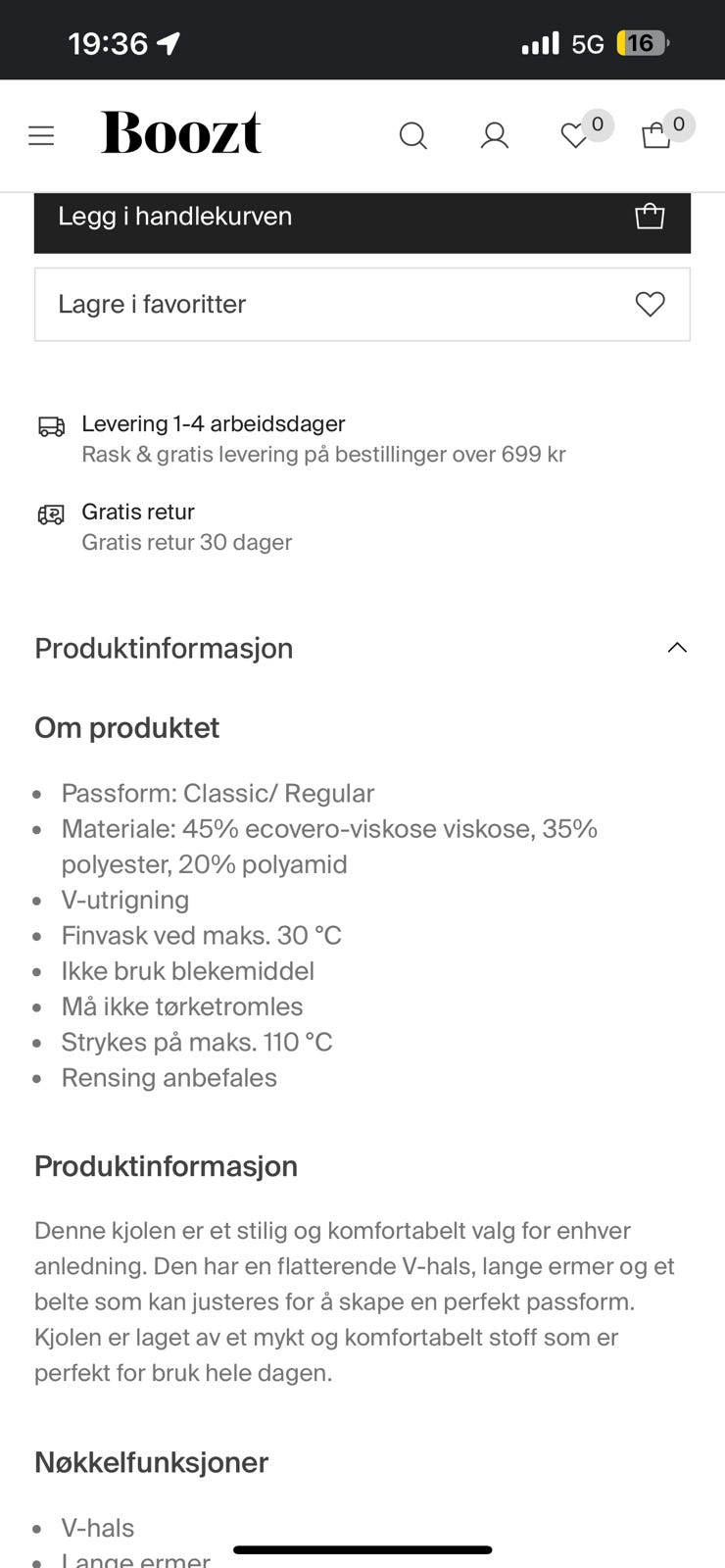The height and width of the screenshot is (1568, 725).
Task: Expand the Nøkkelfunksjoner section
Action: [151, 1462]
